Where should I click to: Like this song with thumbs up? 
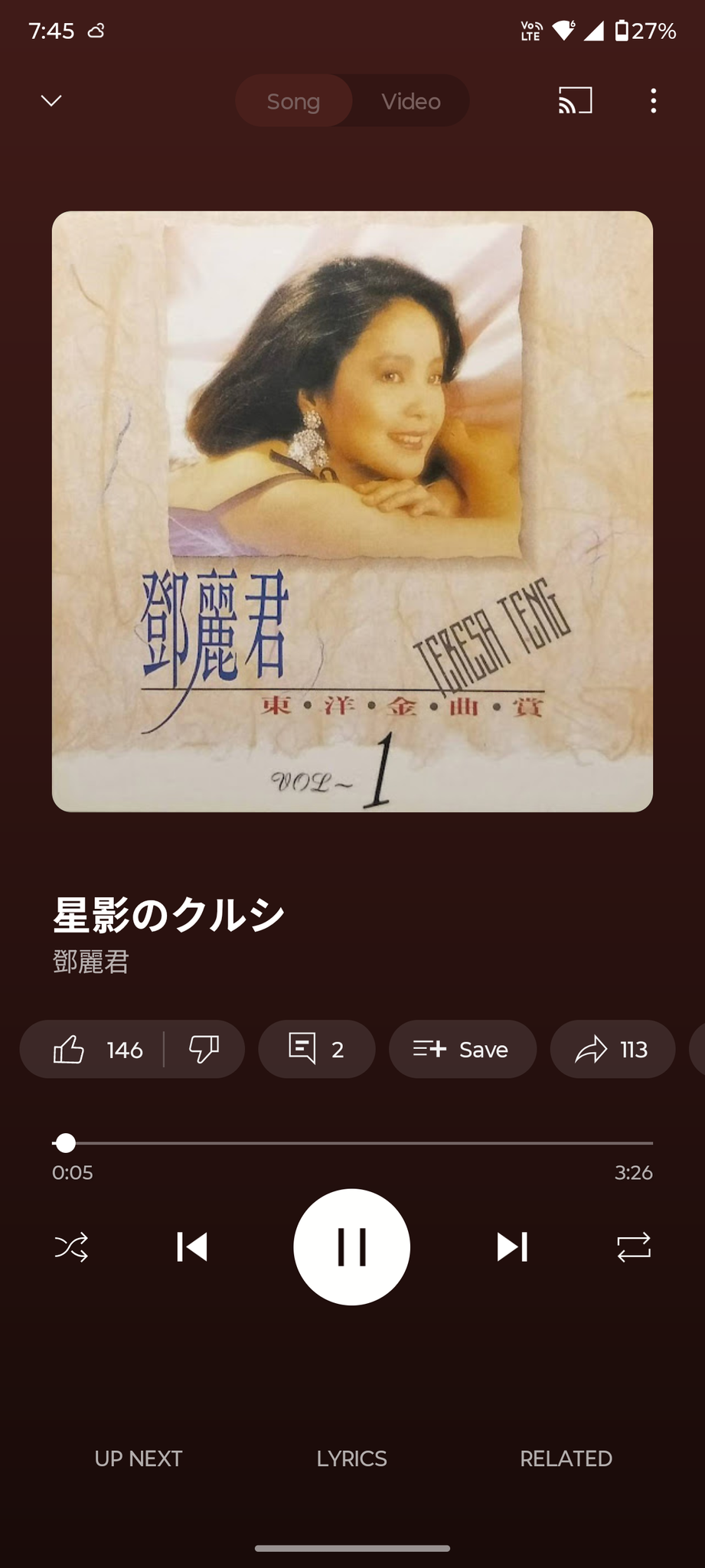pyautogui.click(x=92, y=1049)
